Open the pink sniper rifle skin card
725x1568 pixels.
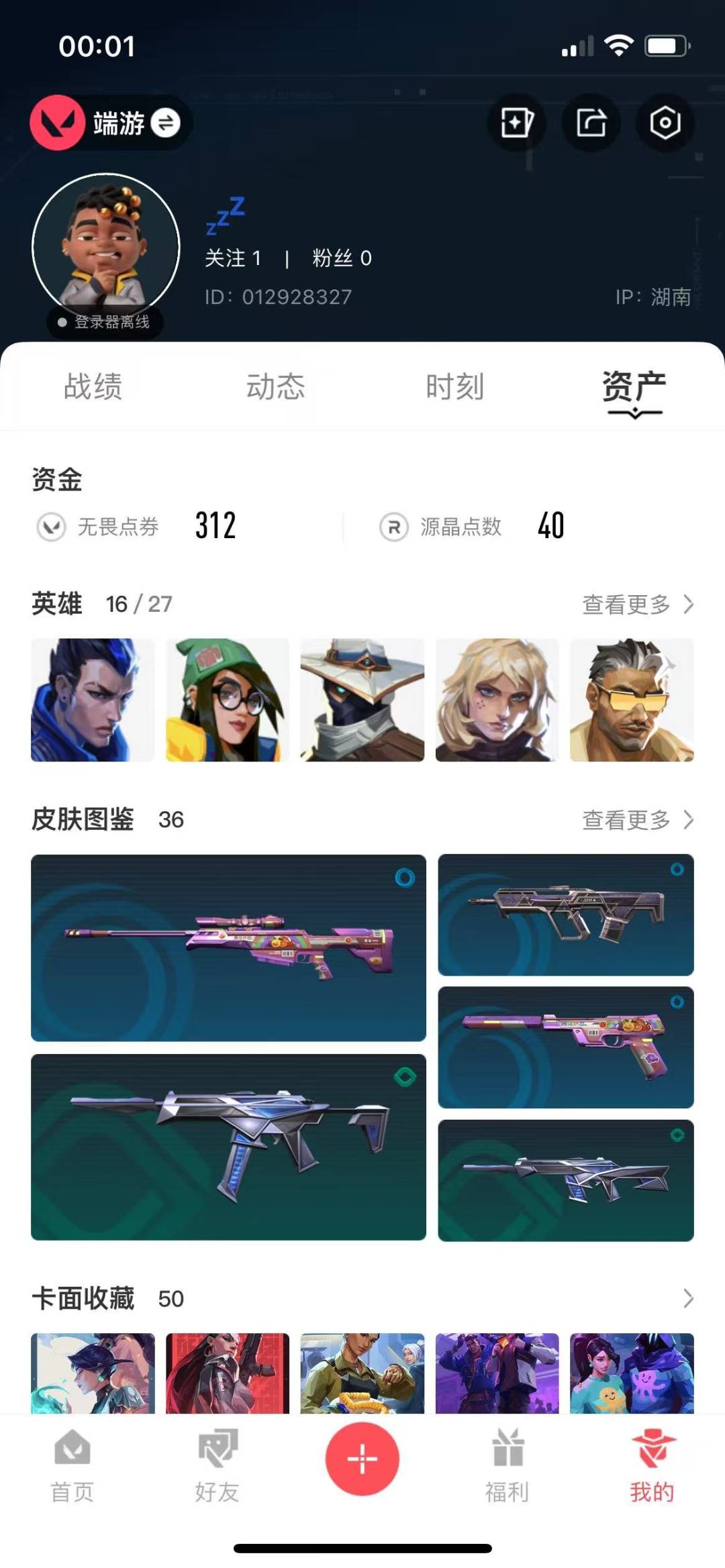point(228,947)
